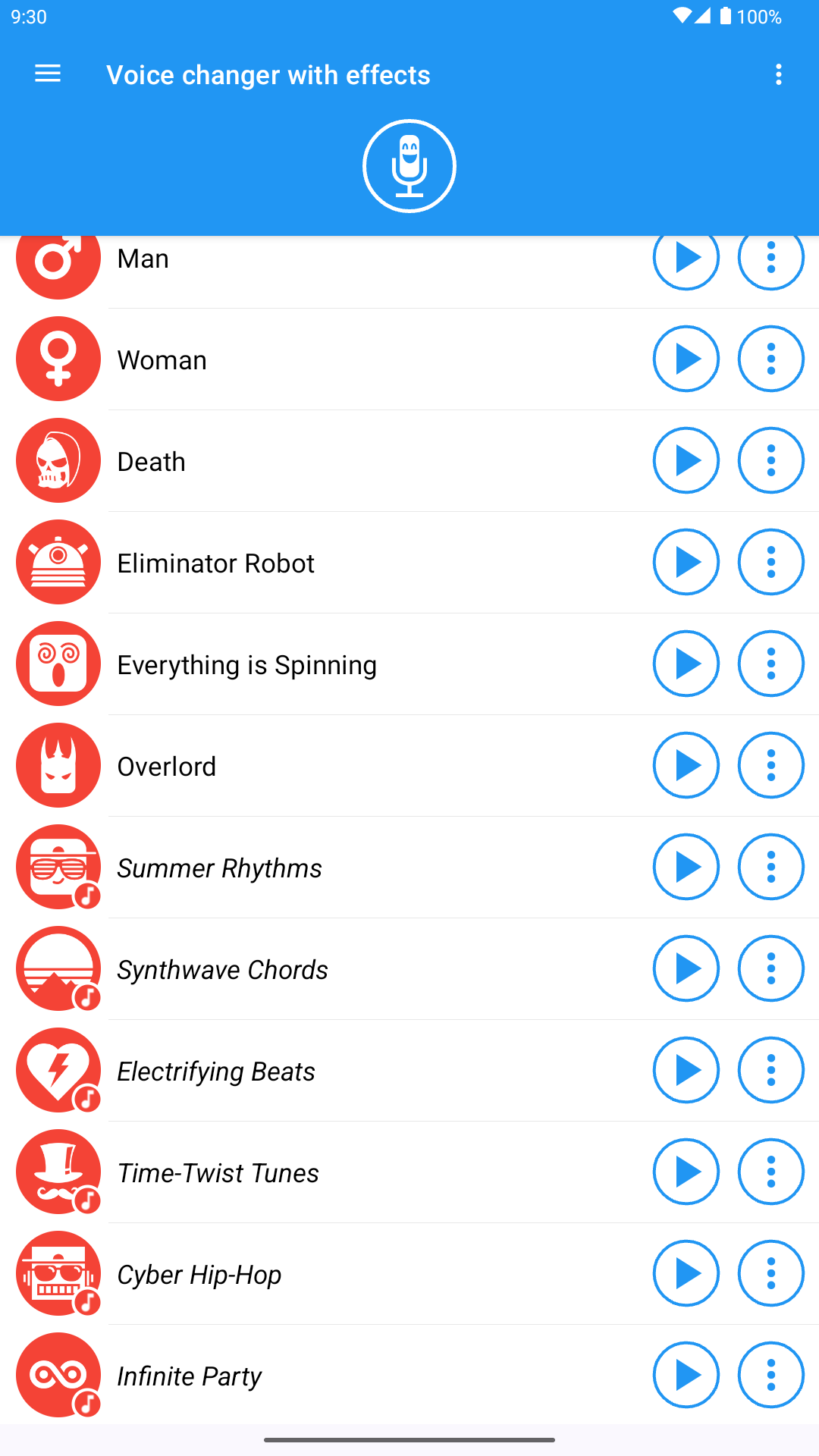819x1456 pixels.
Task: Tap the microphone record button
Action: coord(409,166)
